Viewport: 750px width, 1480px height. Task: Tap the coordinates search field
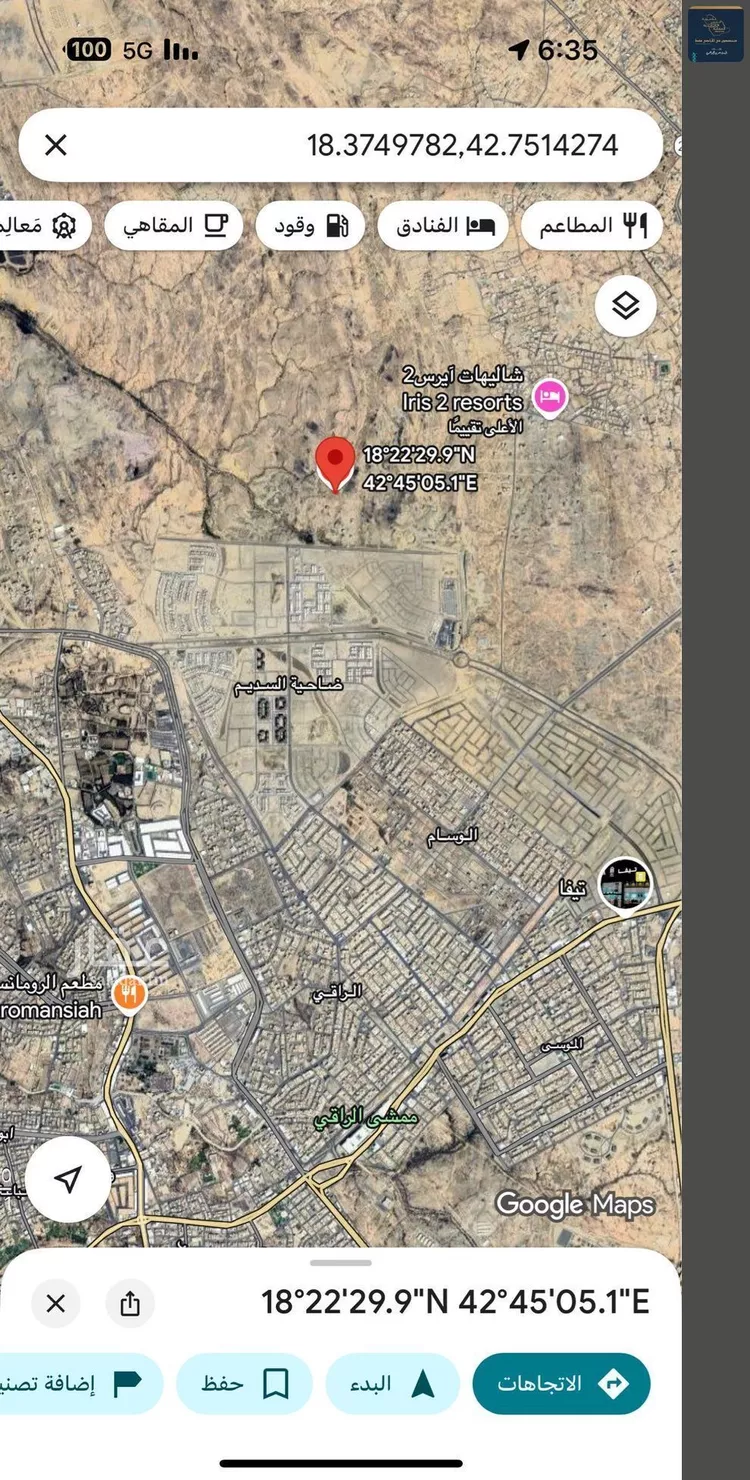(x=400, y=145)
